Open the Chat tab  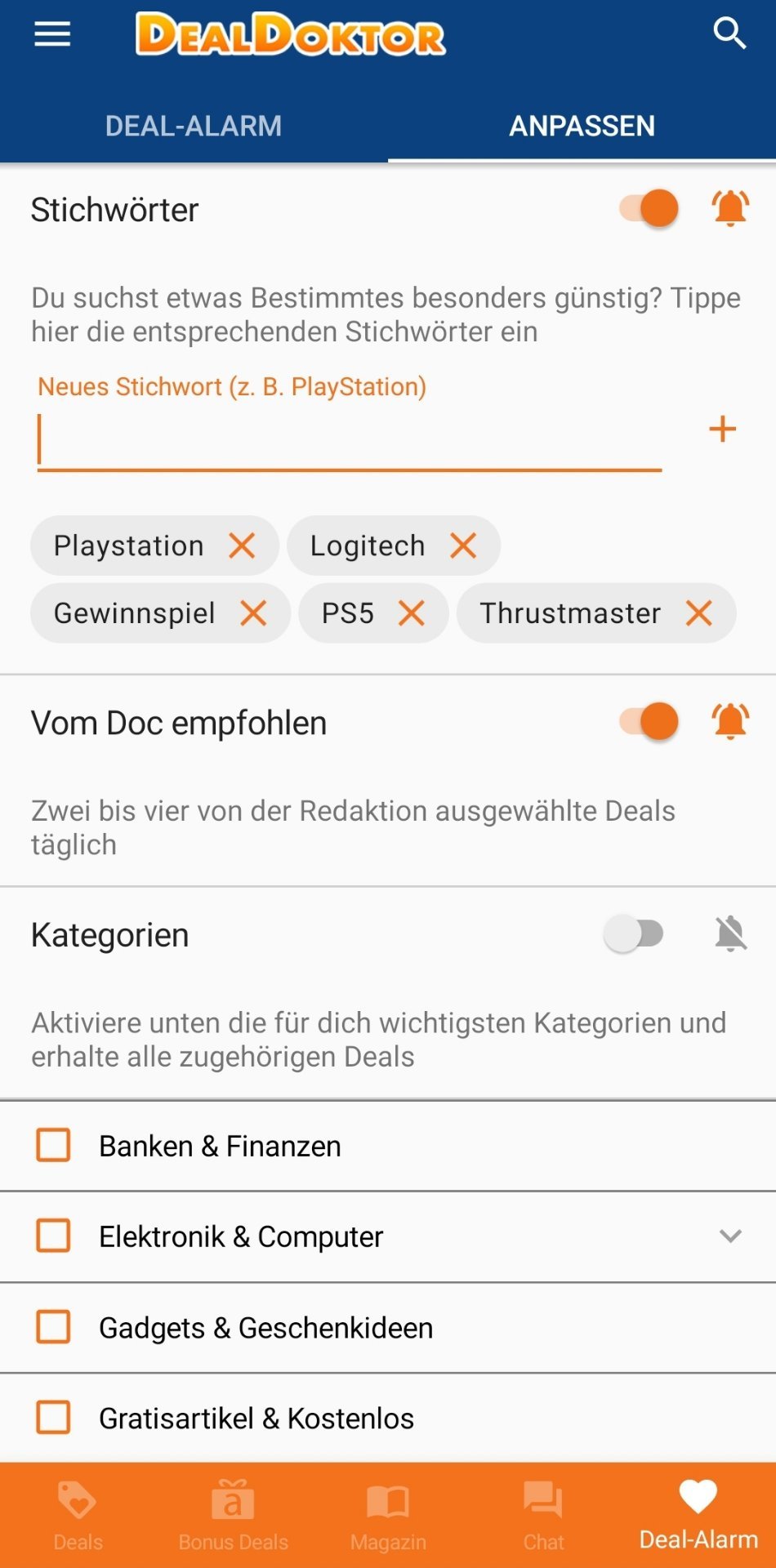click(543, 1516)
